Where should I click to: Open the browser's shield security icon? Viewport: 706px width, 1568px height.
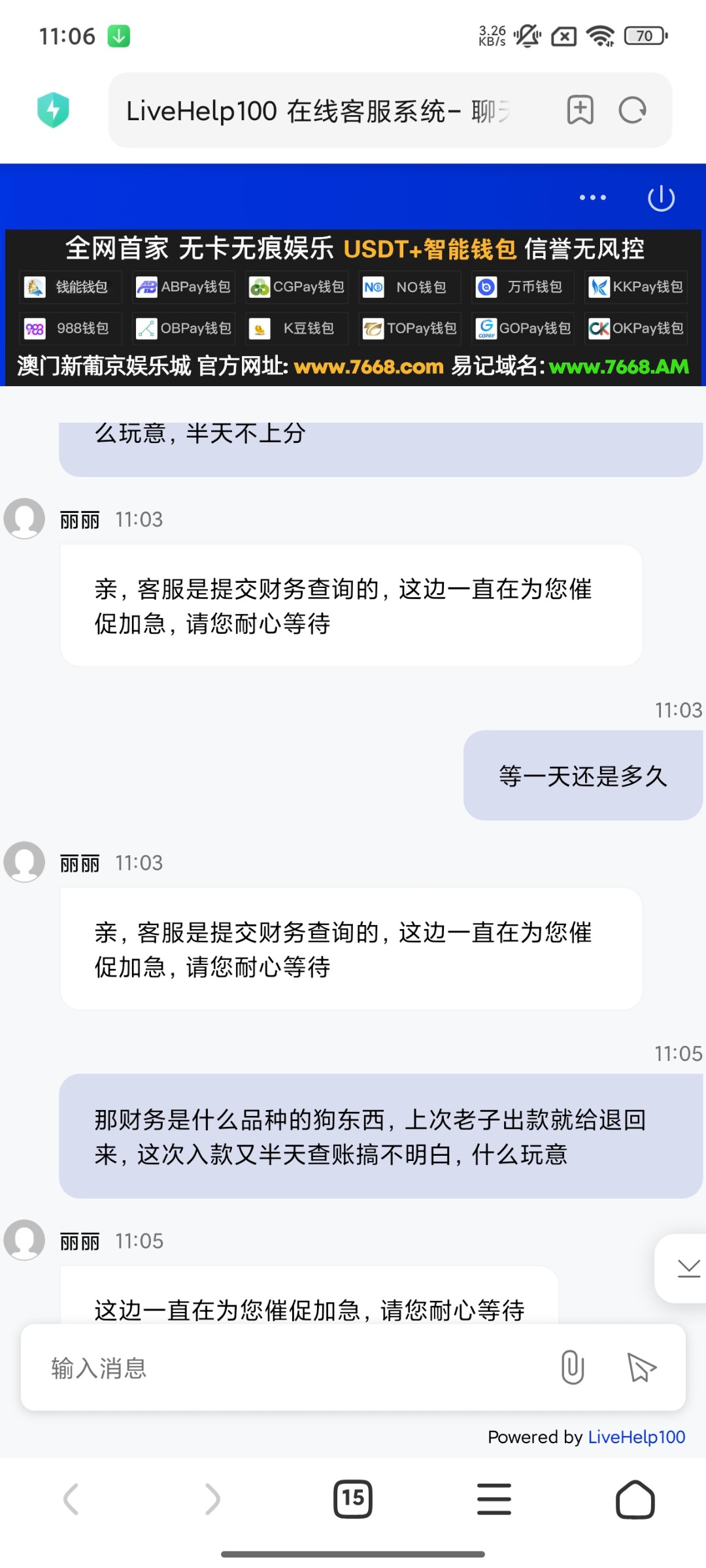(54, 110)
